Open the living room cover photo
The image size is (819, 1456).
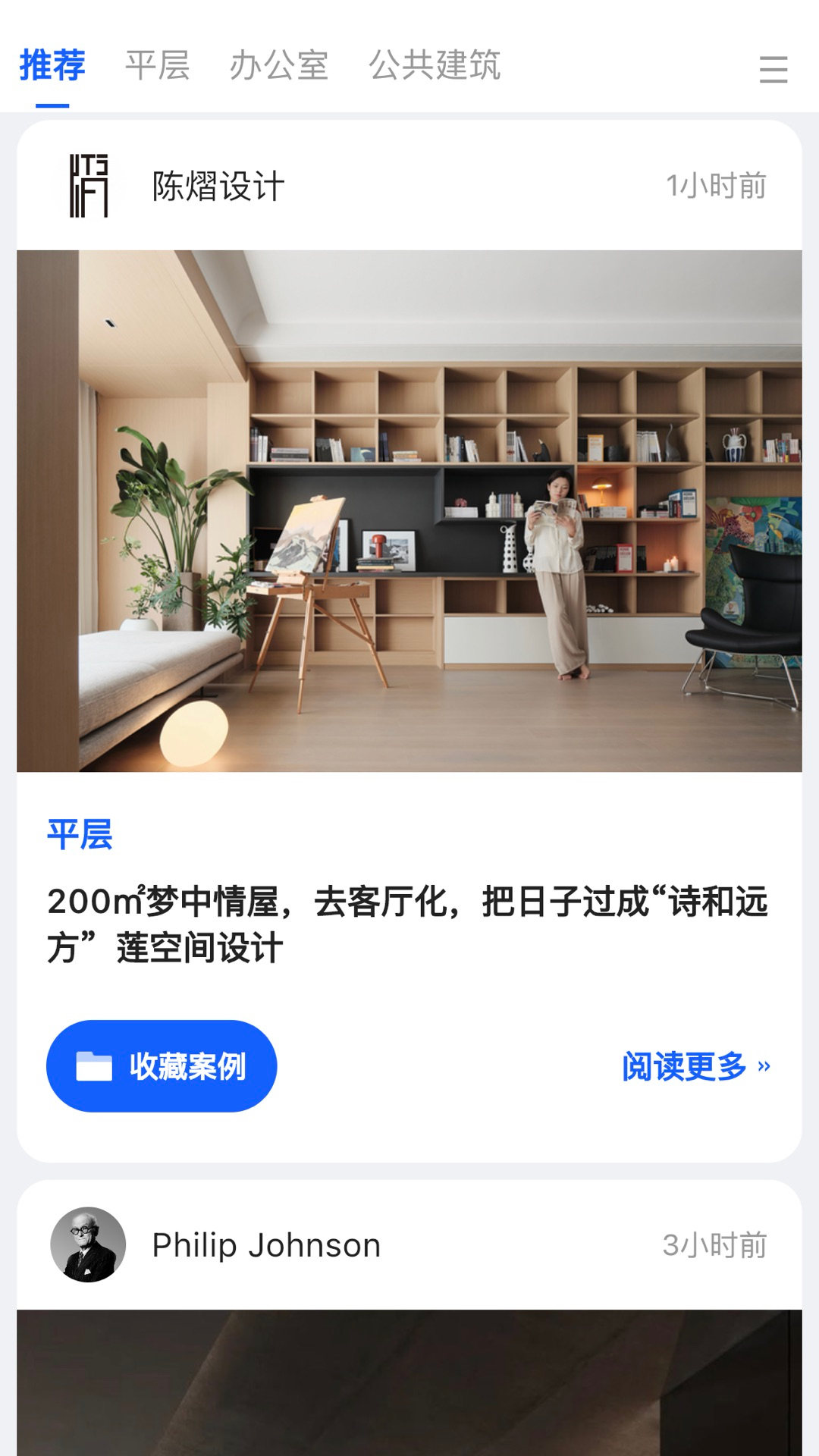click(x=409, y=508)
